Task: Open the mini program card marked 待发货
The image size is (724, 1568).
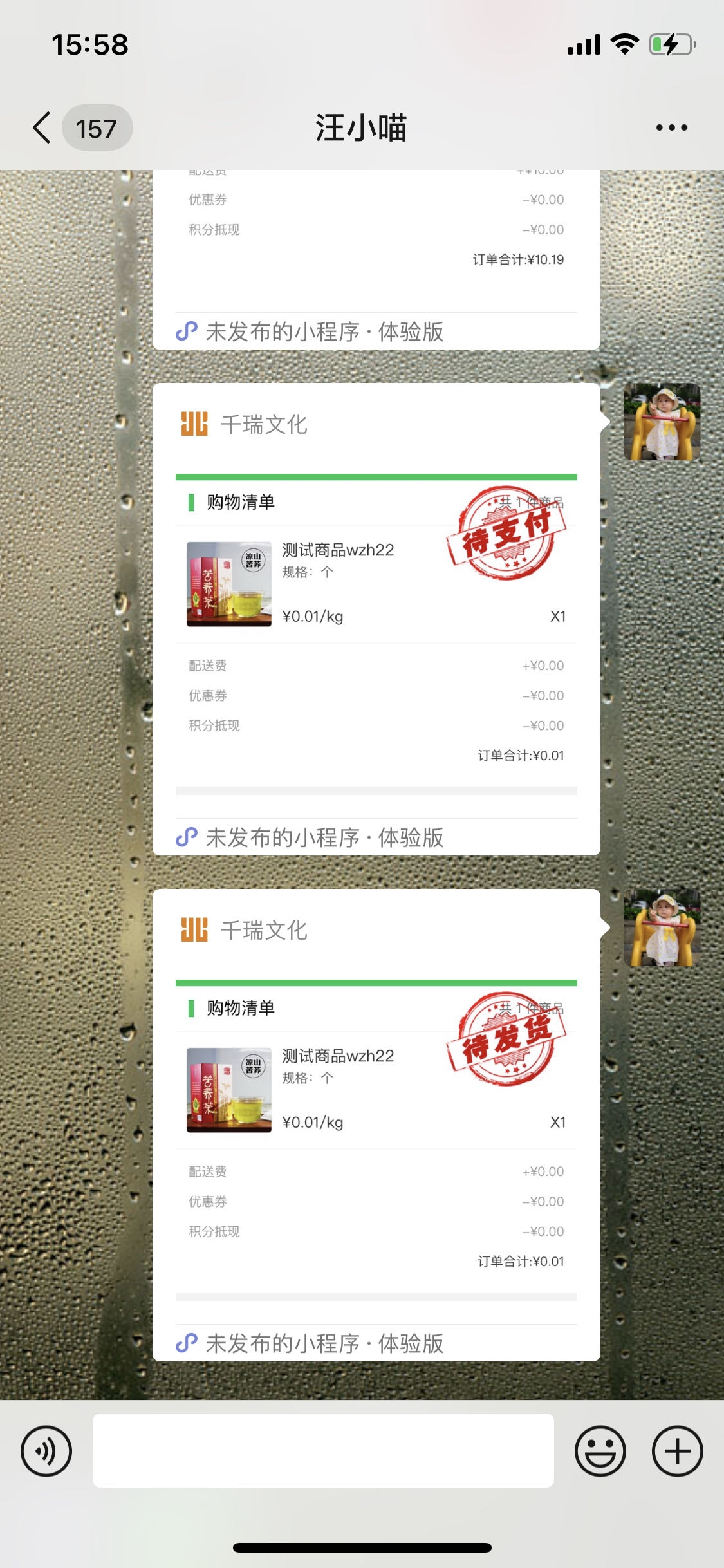Action: pyautogui.click(x=376, y=1125)
